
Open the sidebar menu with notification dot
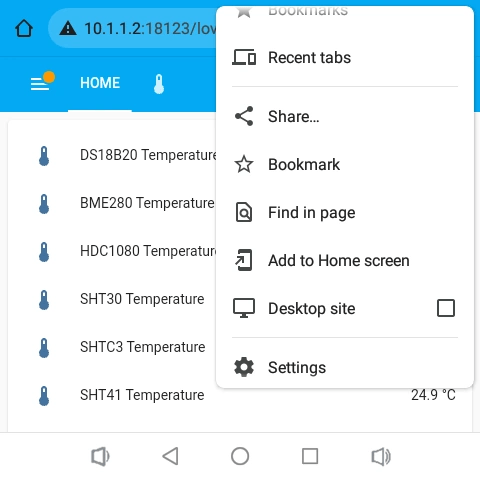[x=42, y=82]
